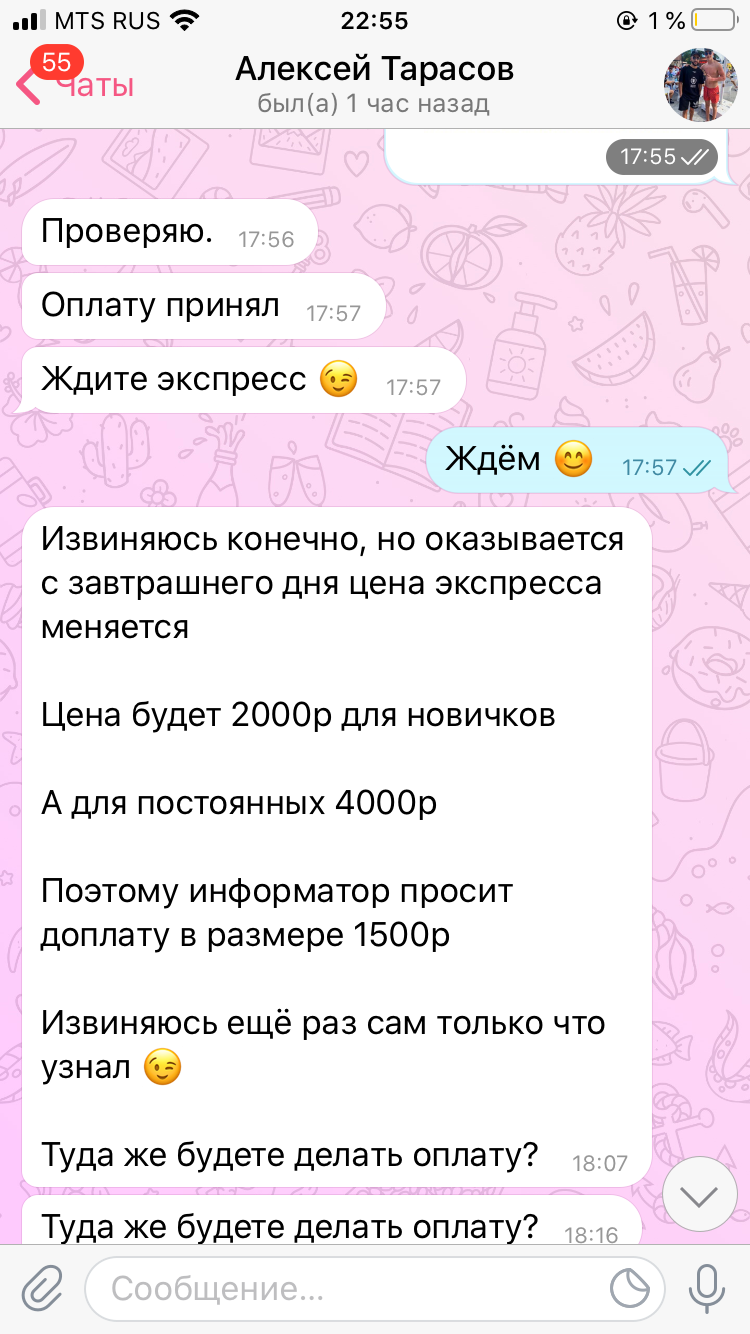The image size is (750, 1334).
Task: Open the sticker panel
Action: click(x=630, y=1289)
